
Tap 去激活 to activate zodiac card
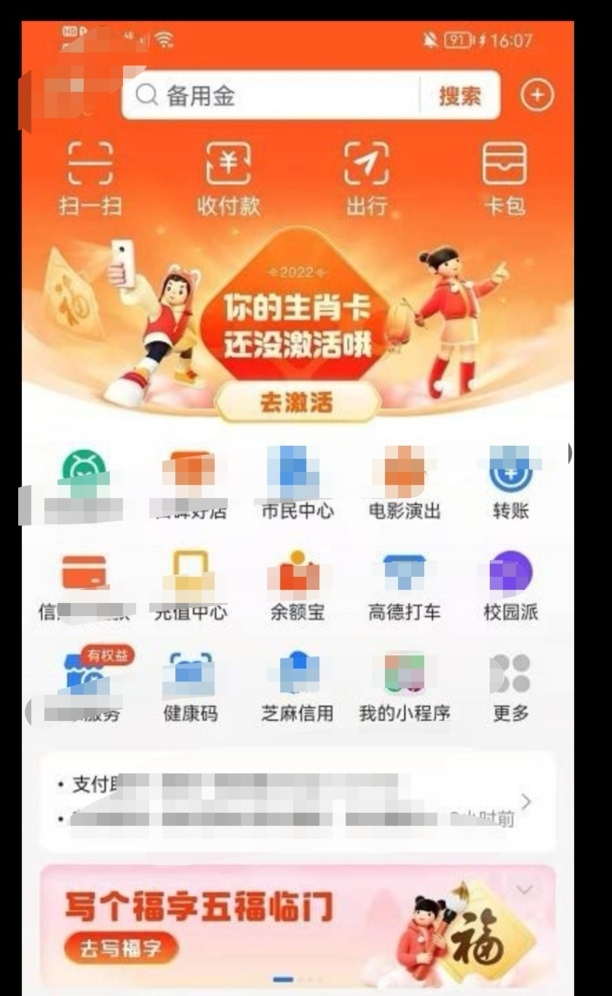(297, 402)
